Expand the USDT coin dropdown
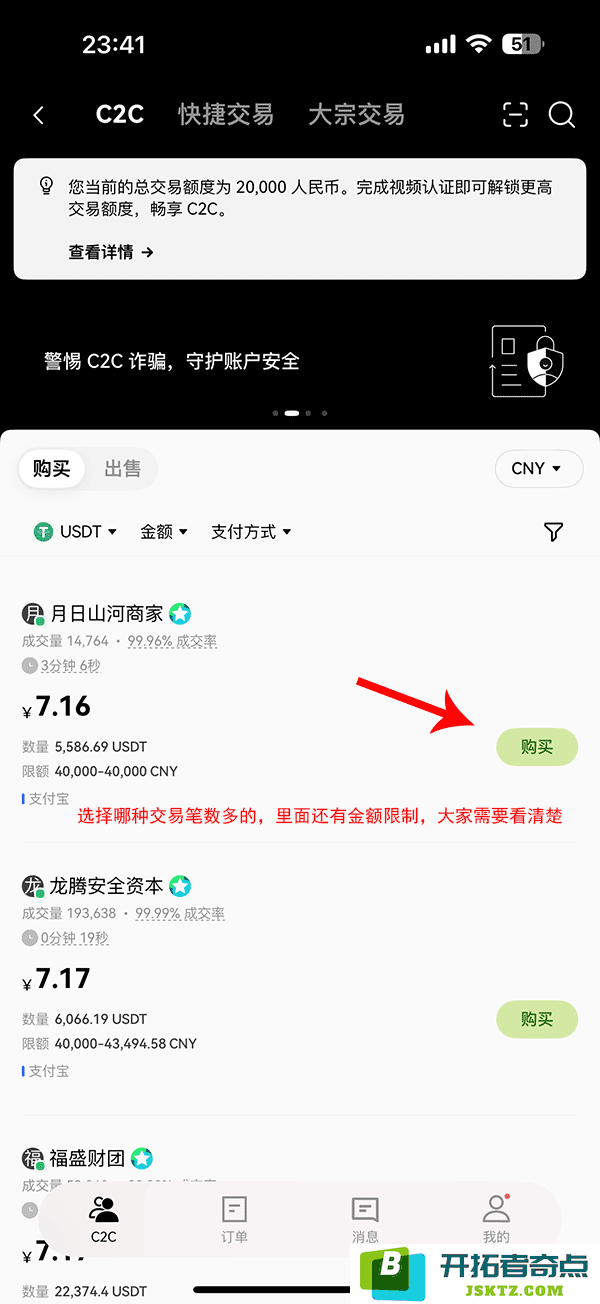Image resolution: width=600 pixels, height=1304 pixels. (x=77, y=532)
